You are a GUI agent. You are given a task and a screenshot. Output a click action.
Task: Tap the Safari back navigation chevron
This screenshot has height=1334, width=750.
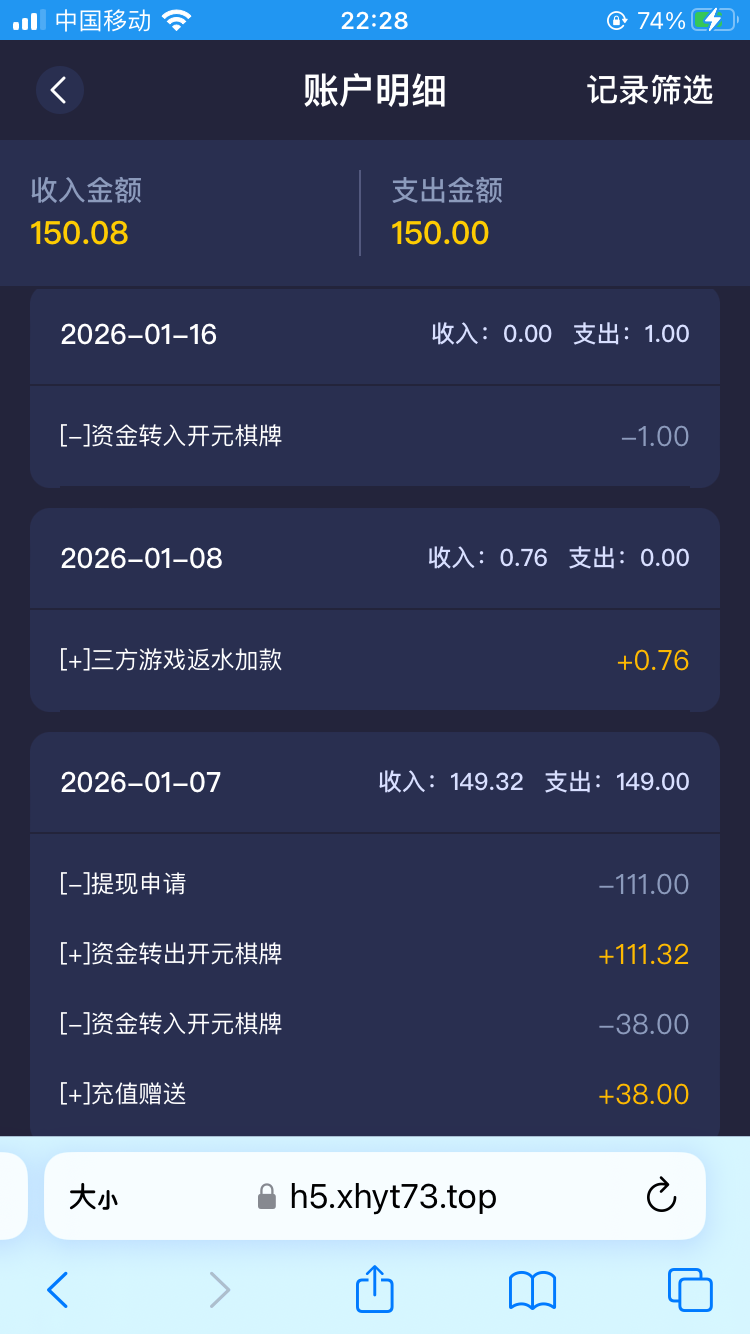[x=57, y=1289]
